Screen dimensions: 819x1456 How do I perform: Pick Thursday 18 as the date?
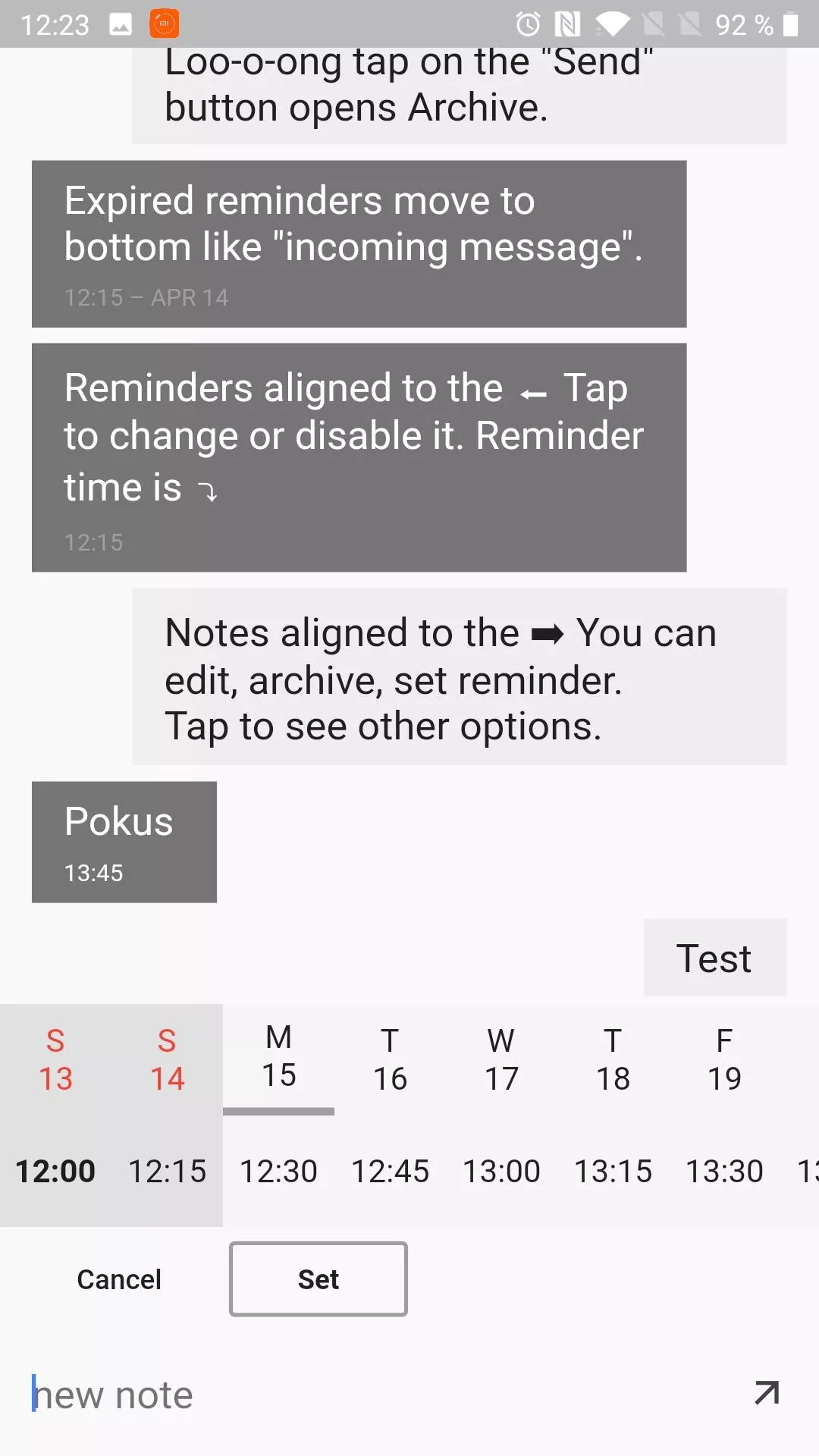[x=613, y=1059]
